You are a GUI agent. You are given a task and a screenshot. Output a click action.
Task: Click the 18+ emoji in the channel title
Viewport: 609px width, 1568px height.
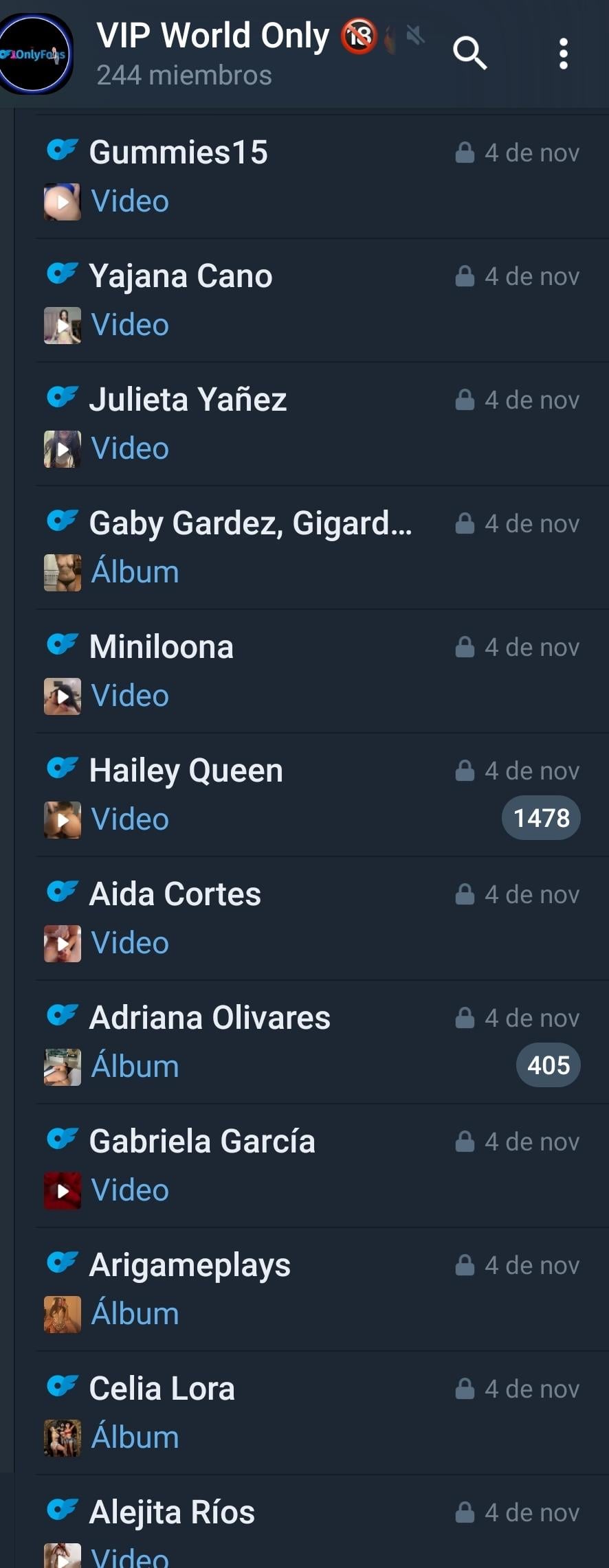coord(358,34)
